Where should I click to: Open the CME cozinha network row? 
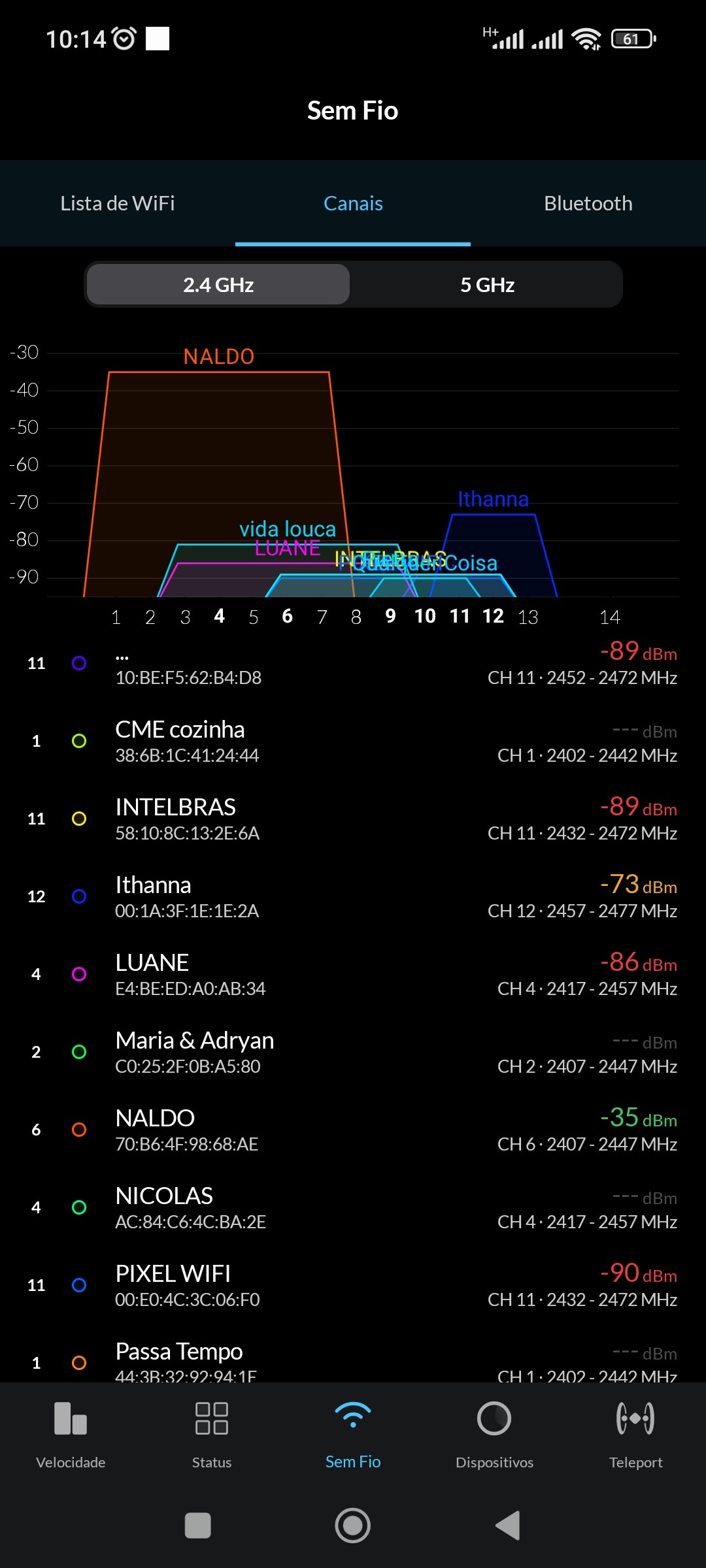tap(353, 741)
